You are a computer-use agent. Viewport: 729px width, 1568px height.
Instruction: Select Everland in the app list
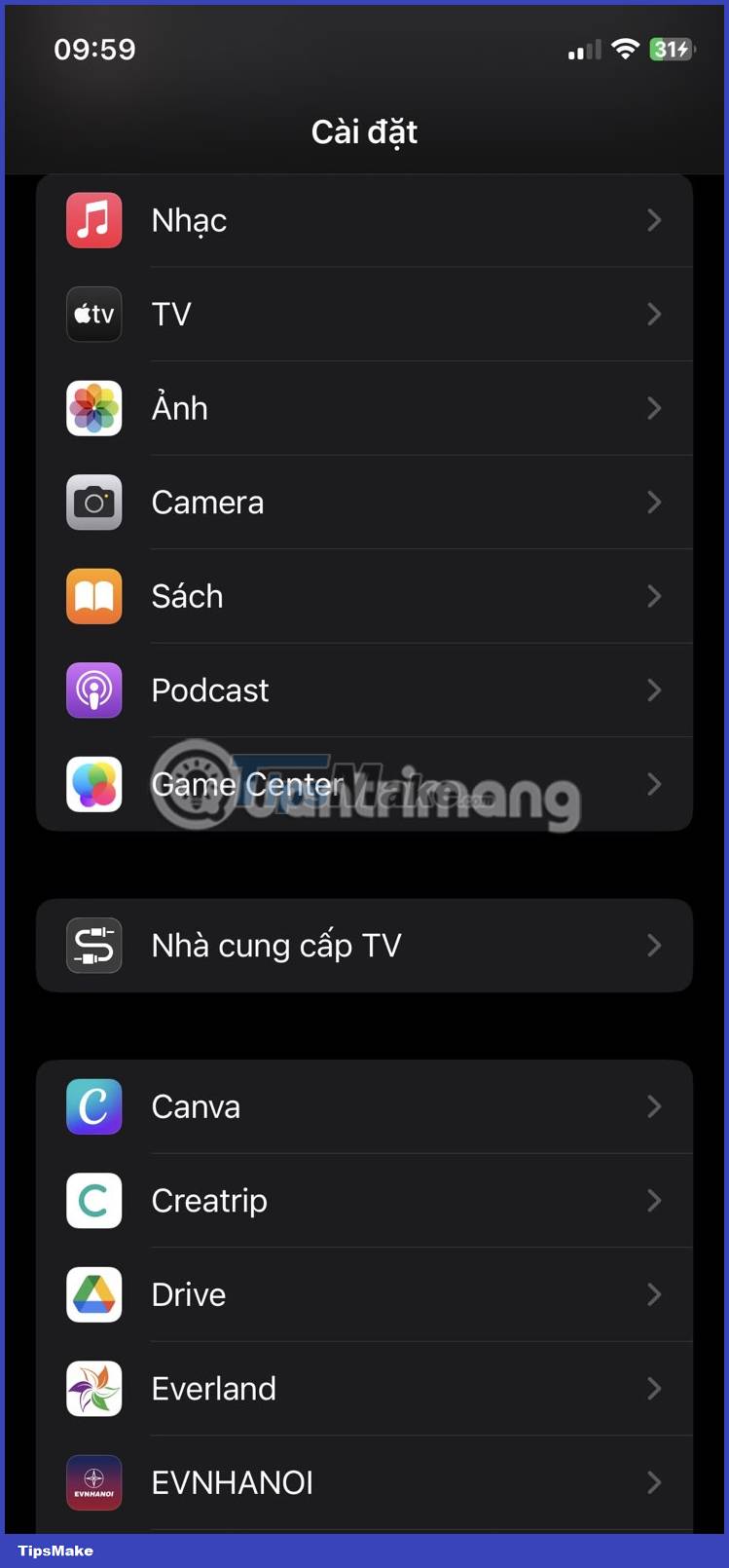pyautogui.click(x=364, y=1389)
